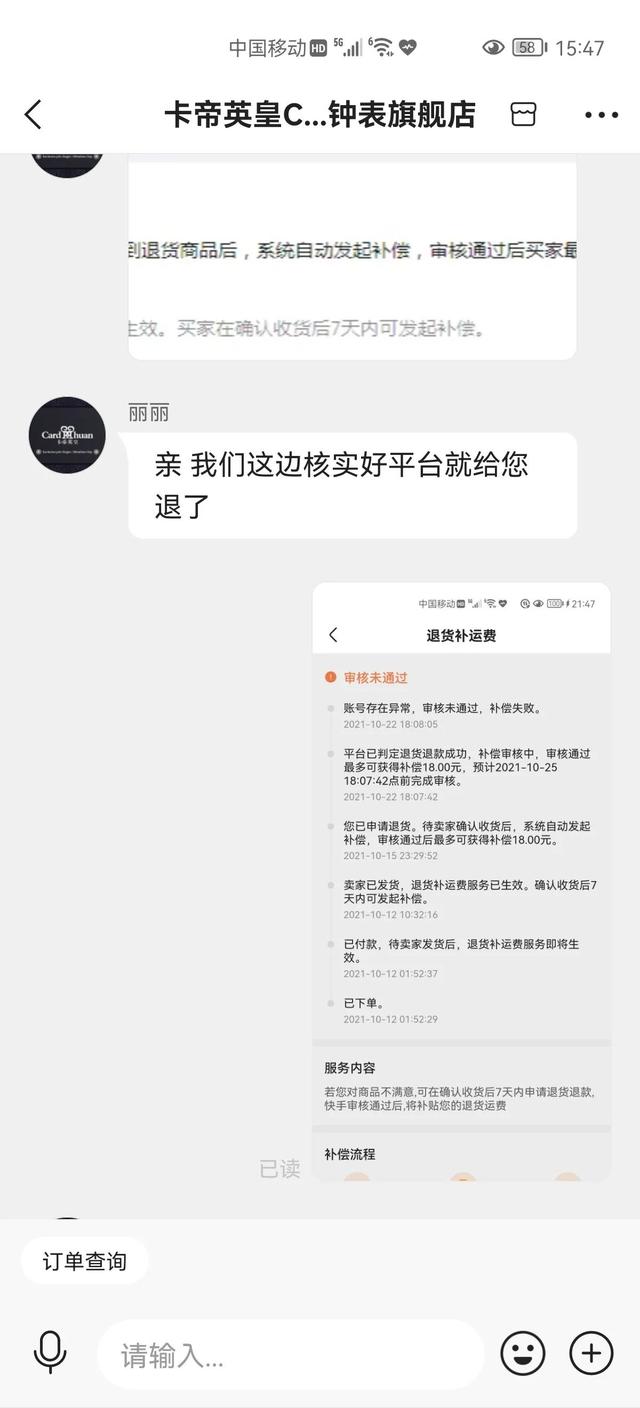
Task: Focus the 请输入 message field
Action: [290, 1354]
